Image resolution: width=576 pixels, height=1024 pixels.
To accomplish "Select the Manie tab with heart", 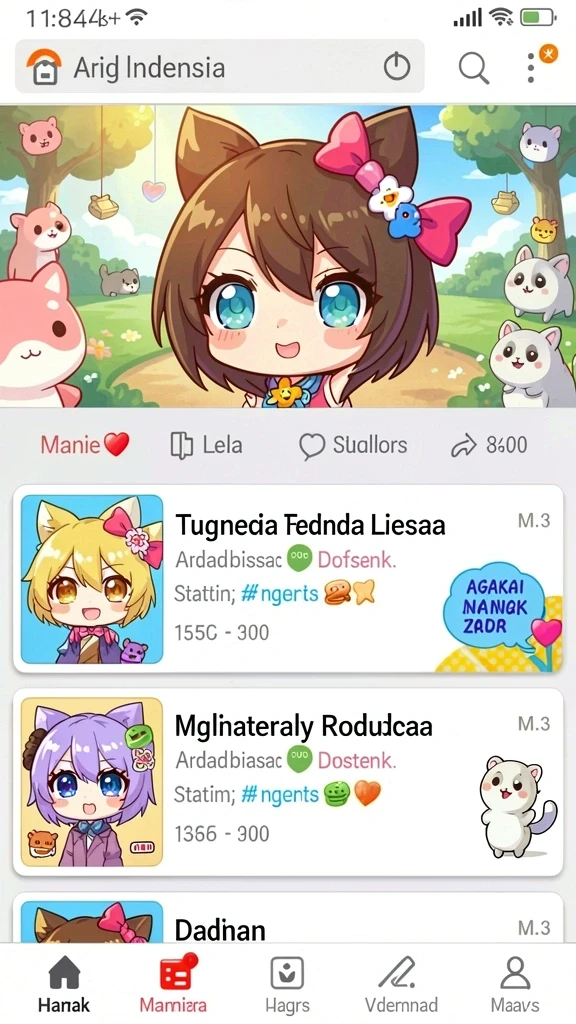I will coord(85,445).
